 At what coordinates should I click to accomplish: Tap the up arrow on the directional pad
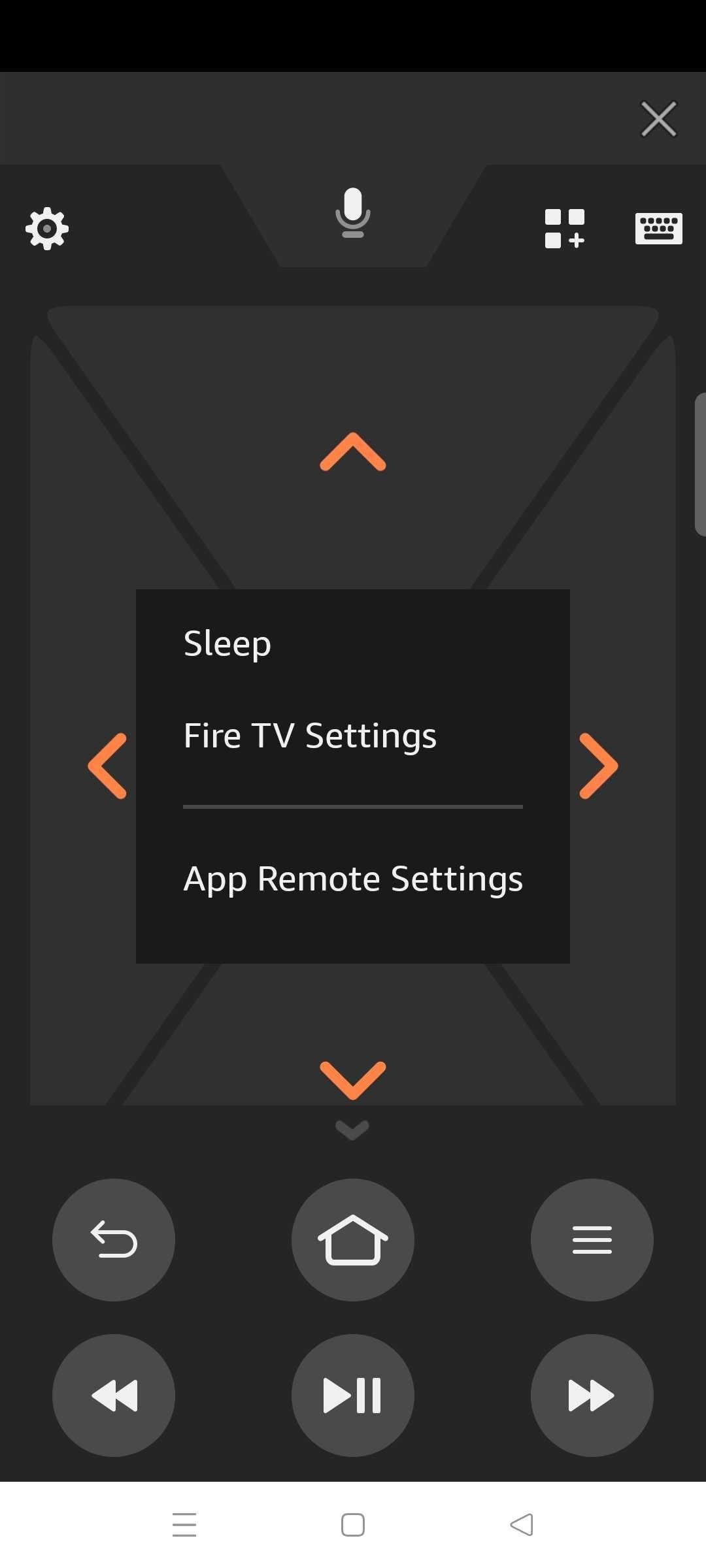click(353, 452)
